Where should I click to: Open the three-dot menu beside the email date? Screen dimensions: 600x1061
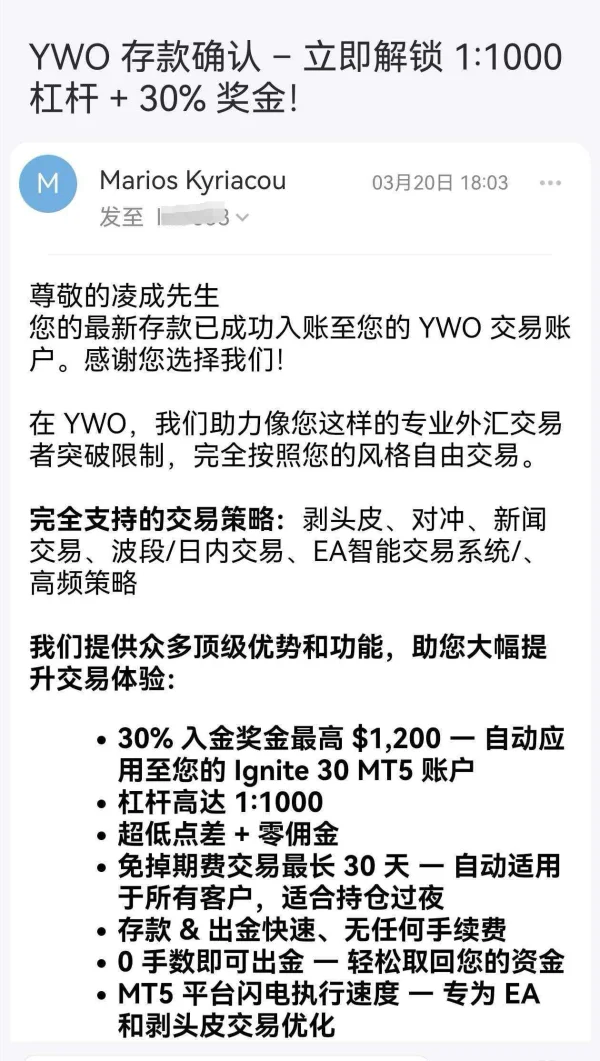(x=550, y=183)
